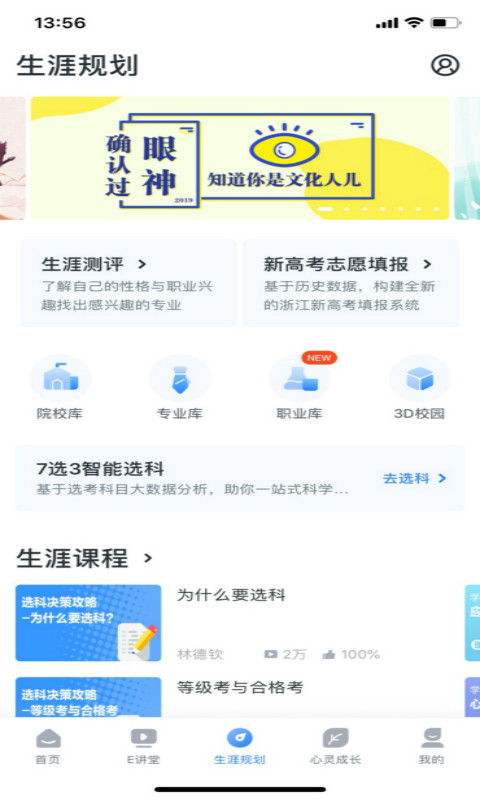This screenshot has width=480, height=800.
Task: Open the 我的 tab
Action: (x=432, y=747)
